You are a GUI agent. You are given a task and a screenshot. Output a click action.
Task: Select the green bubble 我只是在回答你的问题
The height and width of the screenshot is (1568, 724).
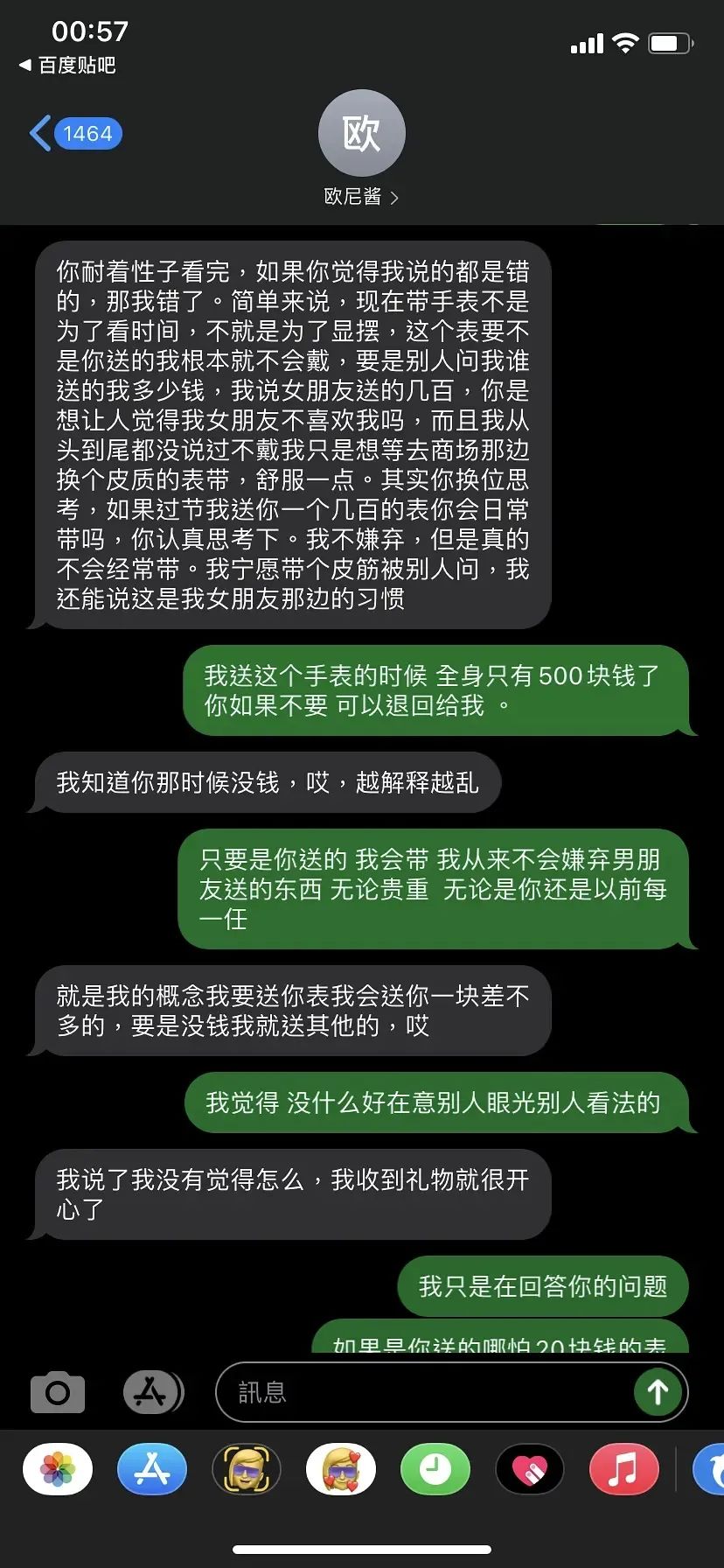pos(542,1286)
